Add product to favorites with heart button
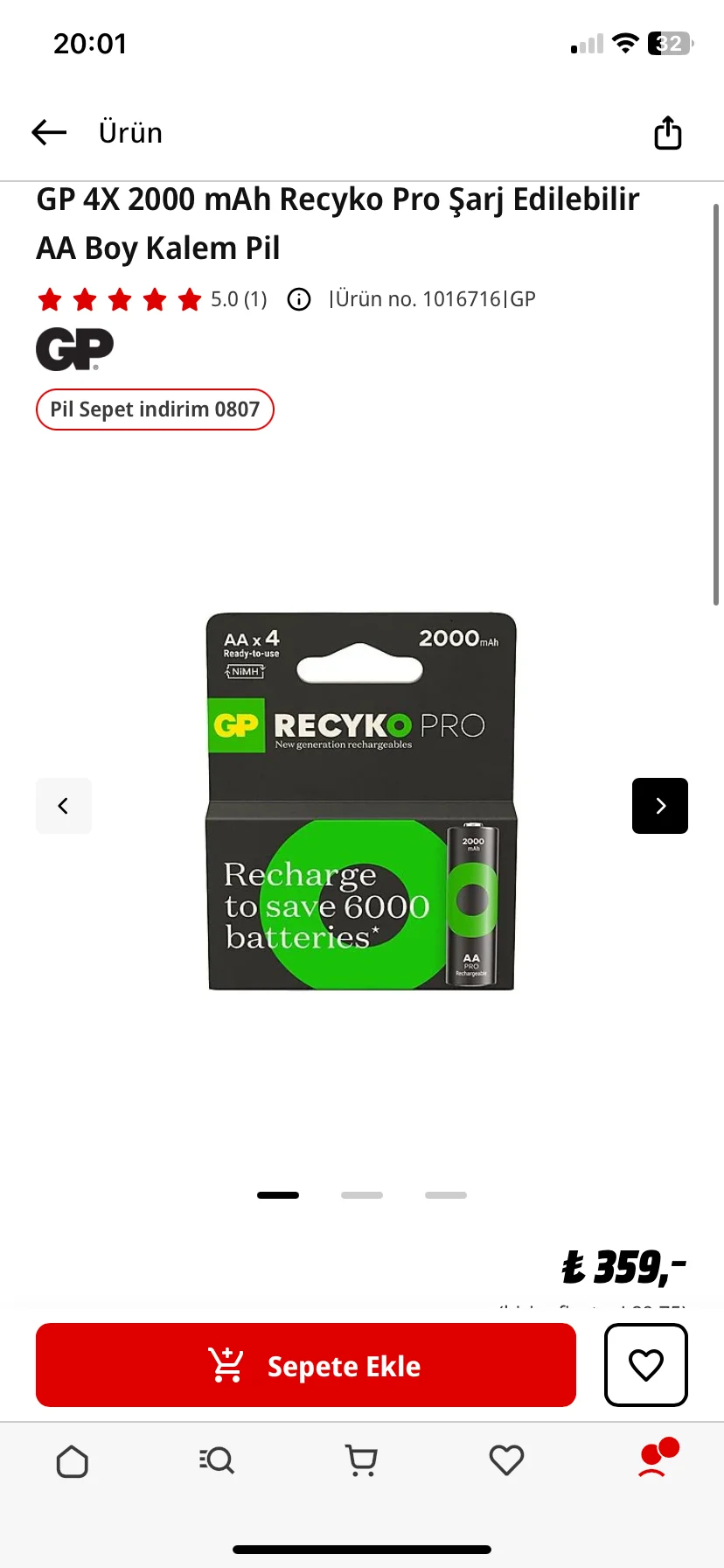Screen dimensions: 724x1568 tap(646, 1365)
